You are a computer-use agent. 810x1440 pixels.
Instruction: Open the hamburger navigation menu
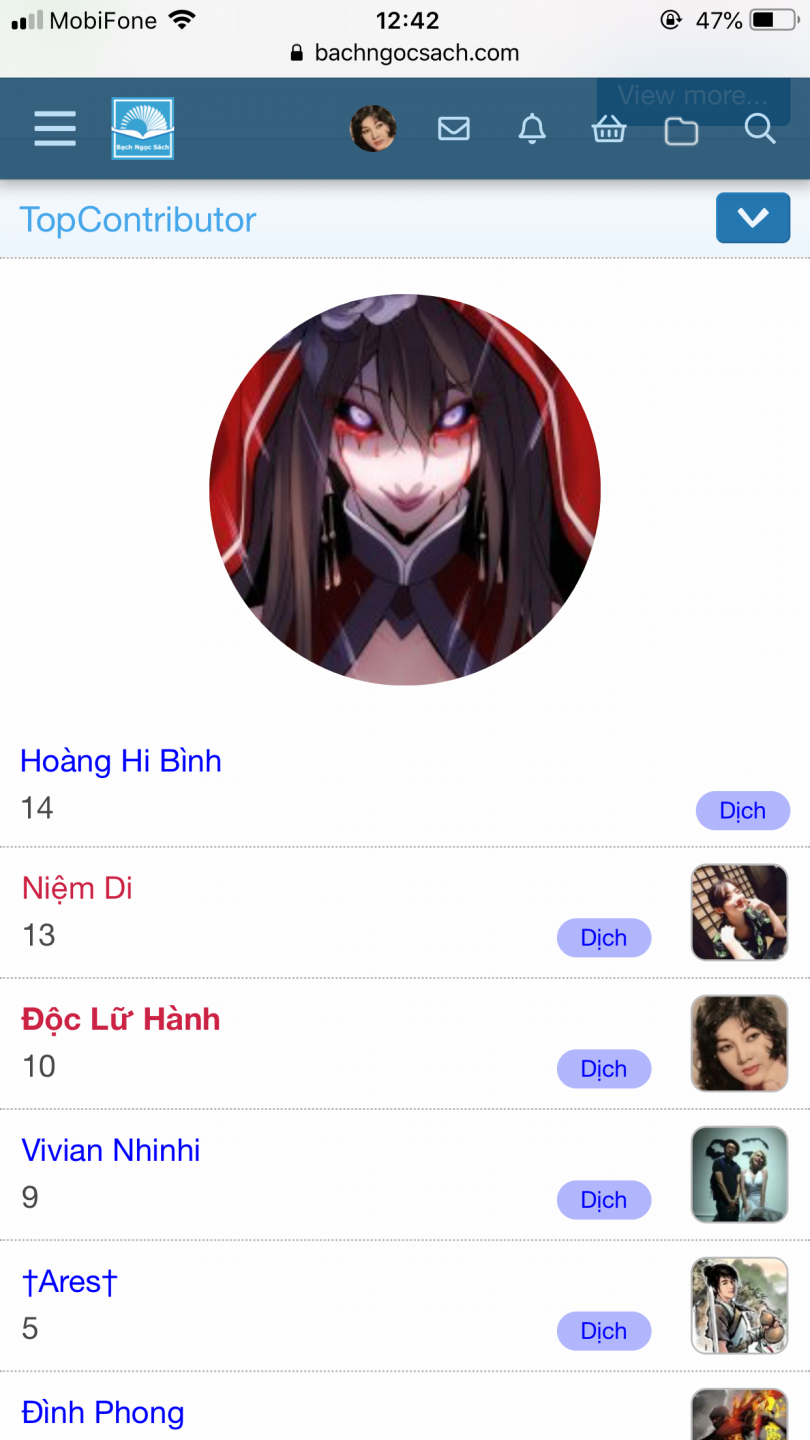55,129
